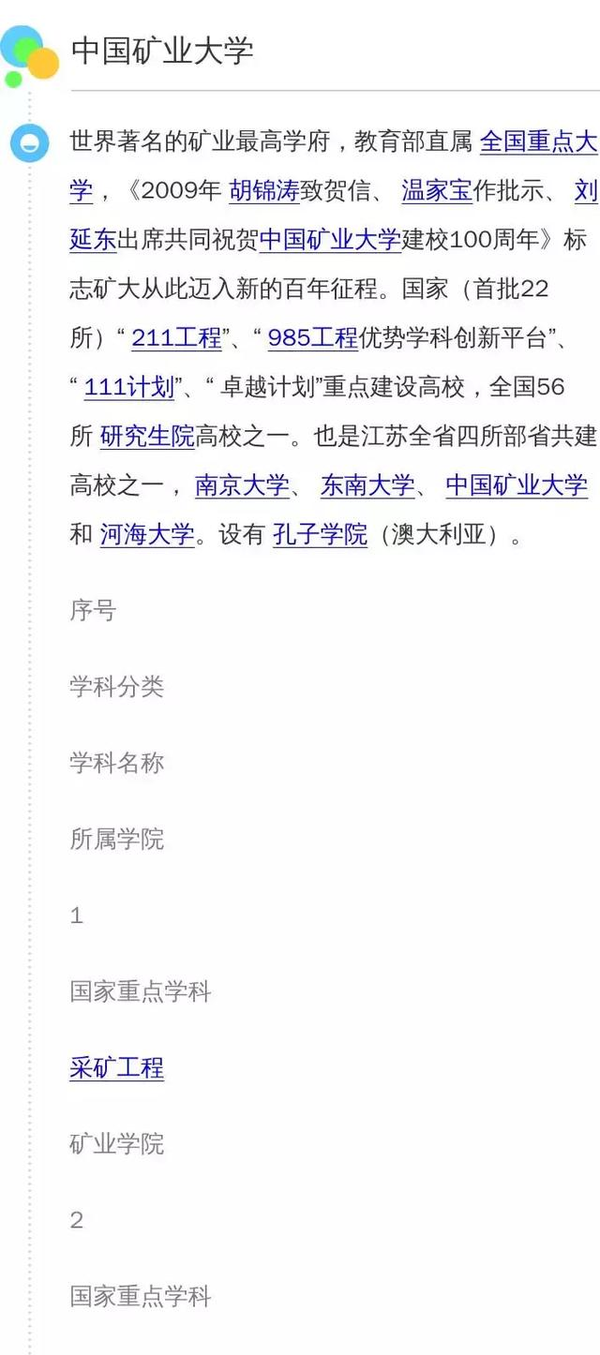Open the 胡锦涛 link

click(264, 191)
